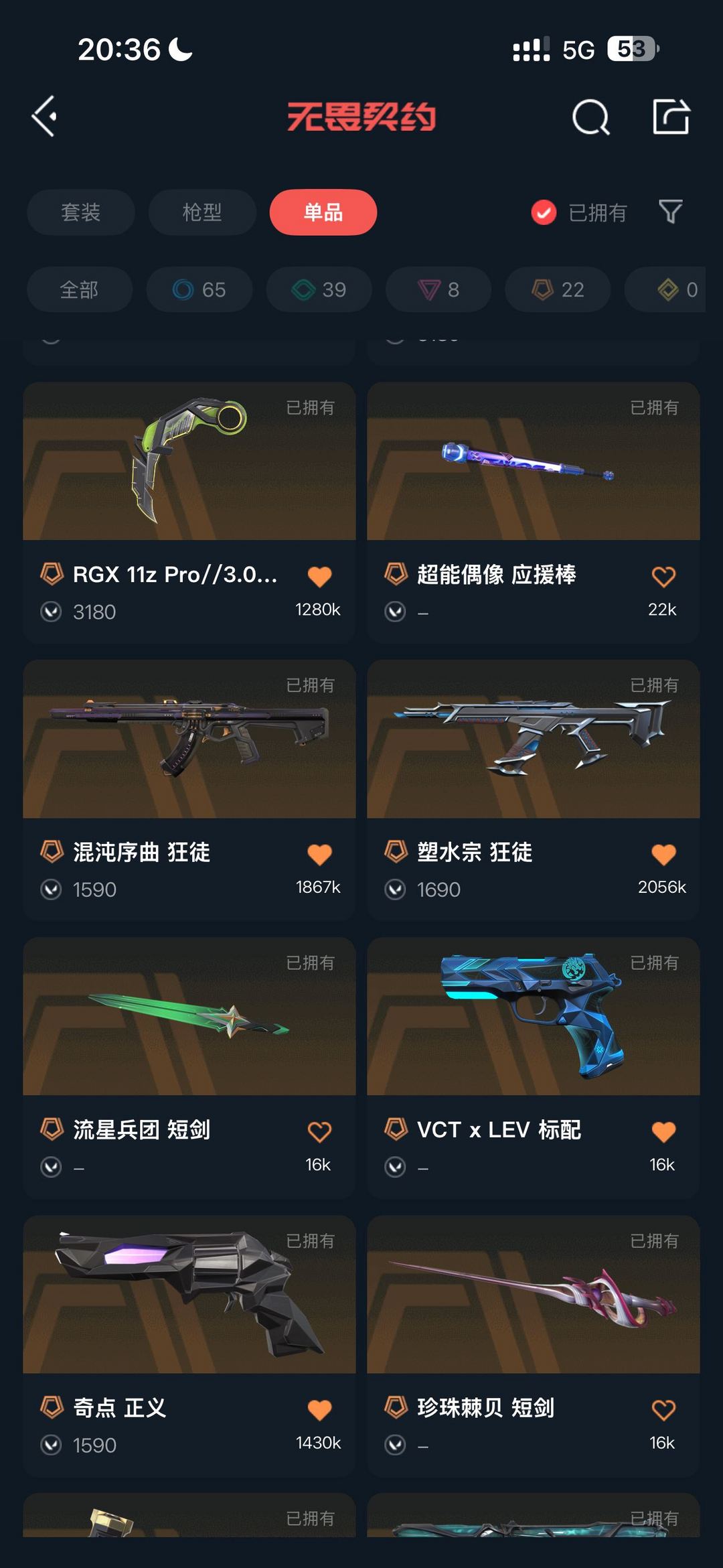
Task: Open the 塑水宗 狂徒 skin thumbnail
Action: [x=534, y=740]
